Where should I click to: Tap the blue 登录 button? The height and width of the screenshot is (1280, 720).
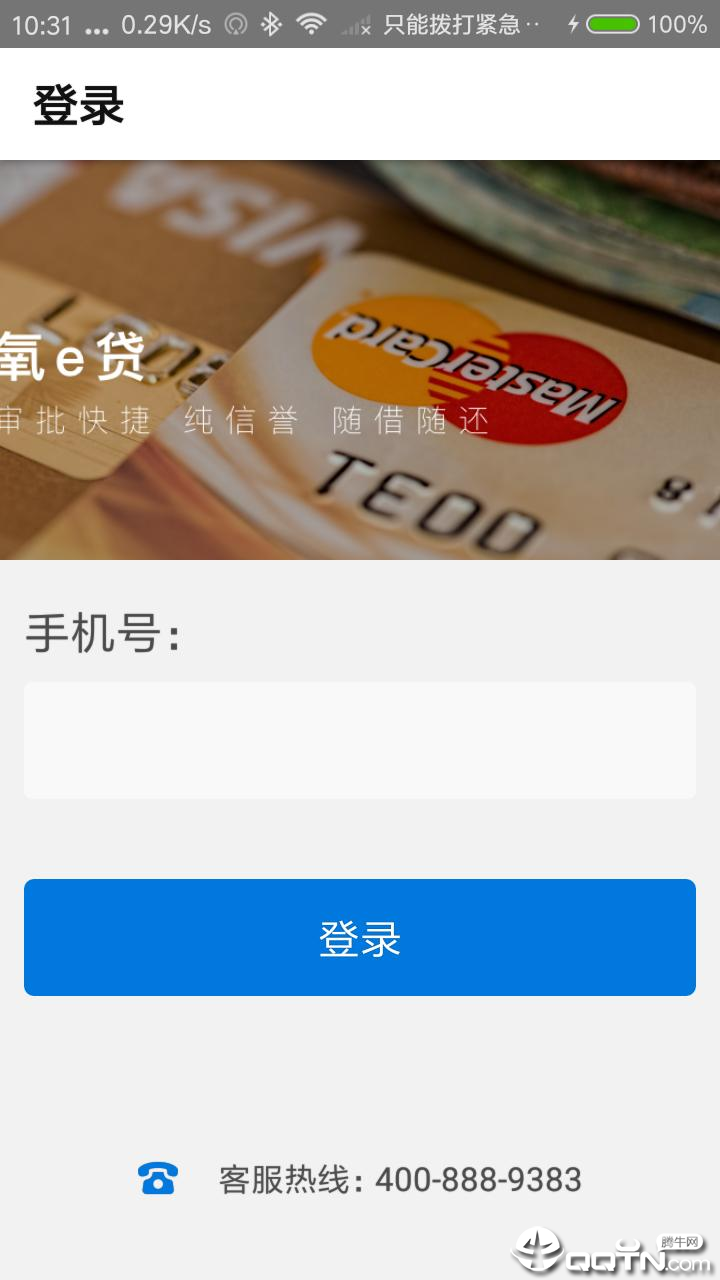(x=360, y=937)
